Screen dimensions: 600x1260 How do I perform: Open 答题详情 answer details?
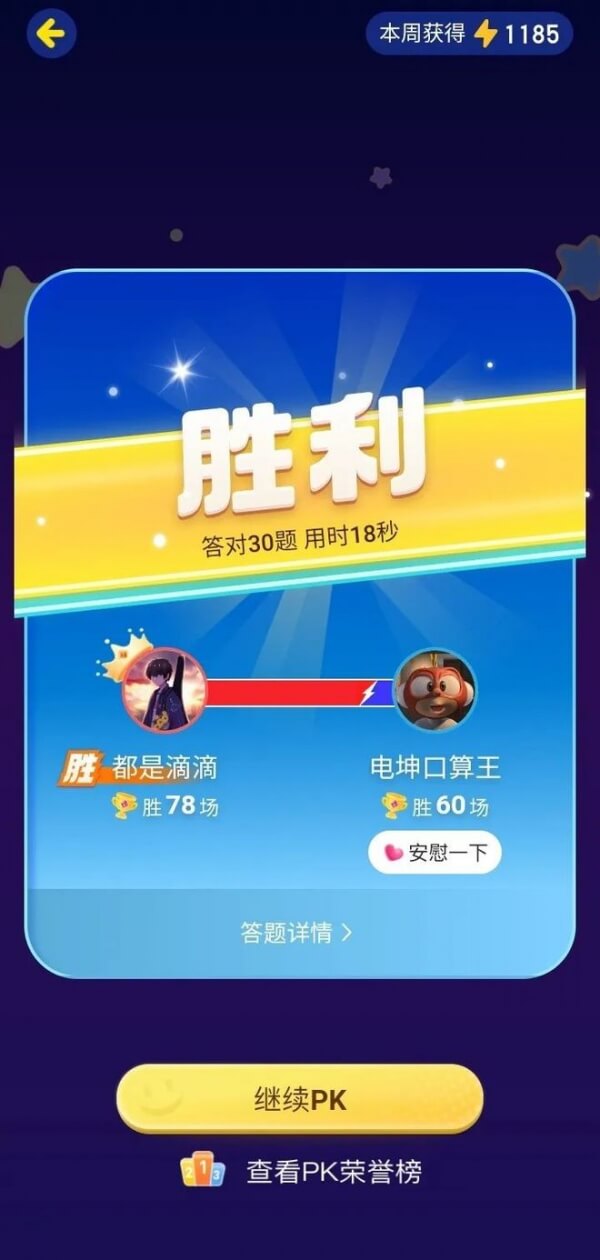[x=298, y=932]
